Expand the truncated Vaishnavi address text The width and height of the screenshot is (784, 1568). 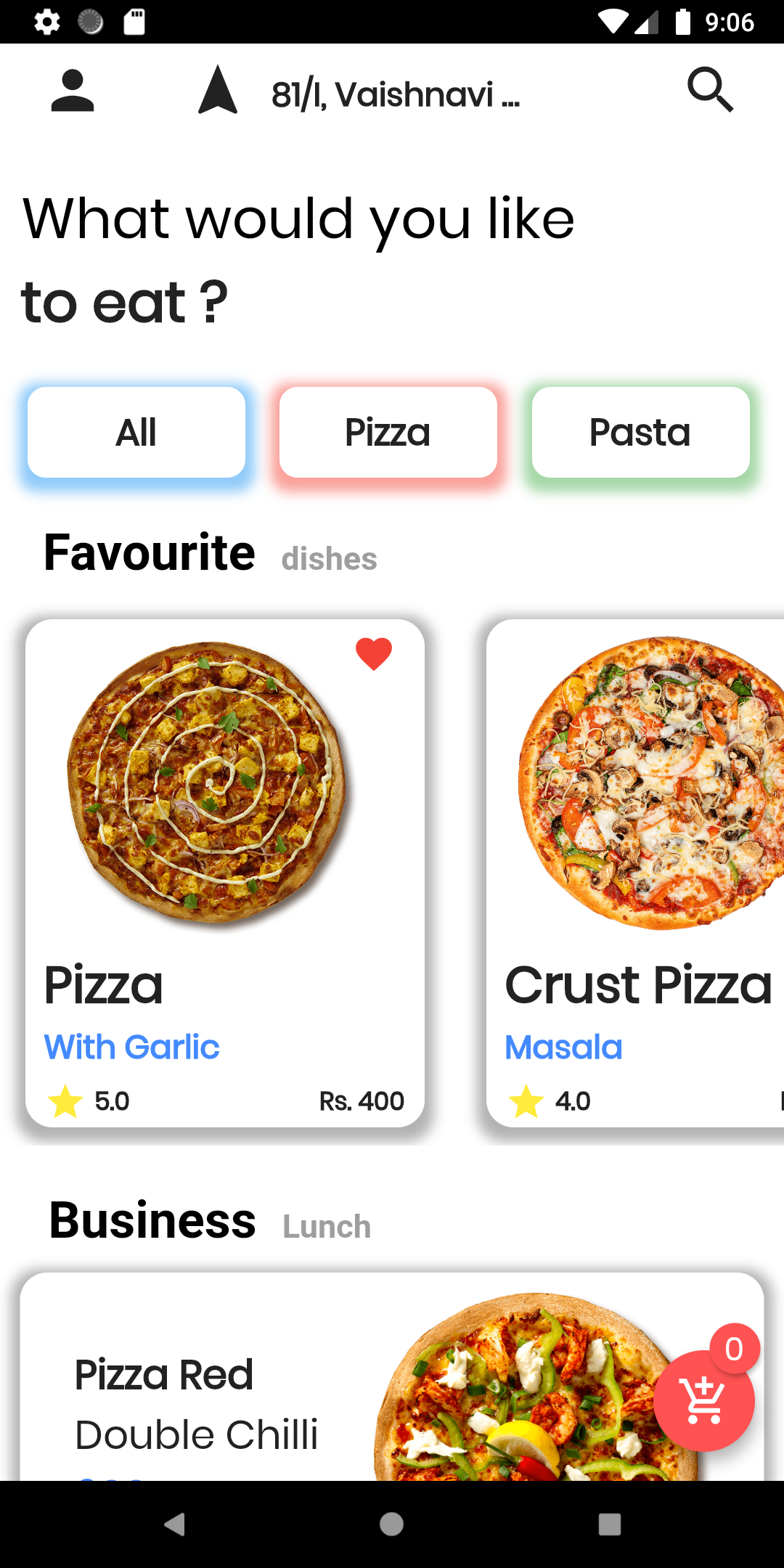click(x=395, y=94)
